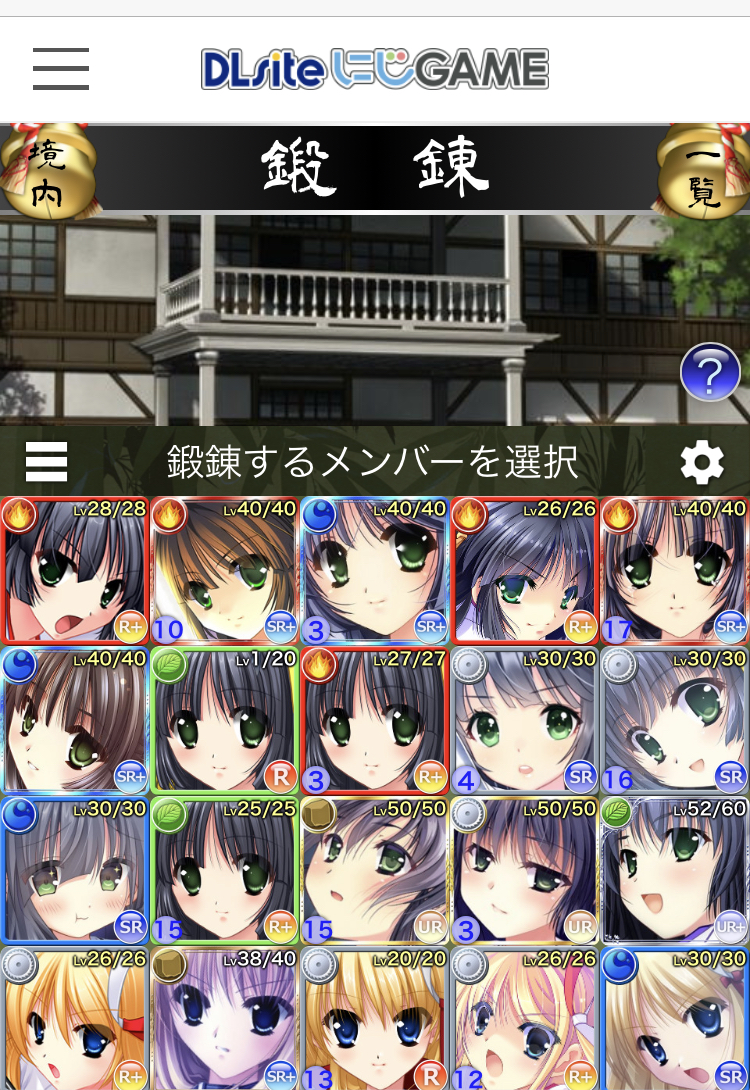Viewport: 750px width, 1090px height.
Task: Select the Lv20/20 R blonde member
Action: pos(375,1018)
